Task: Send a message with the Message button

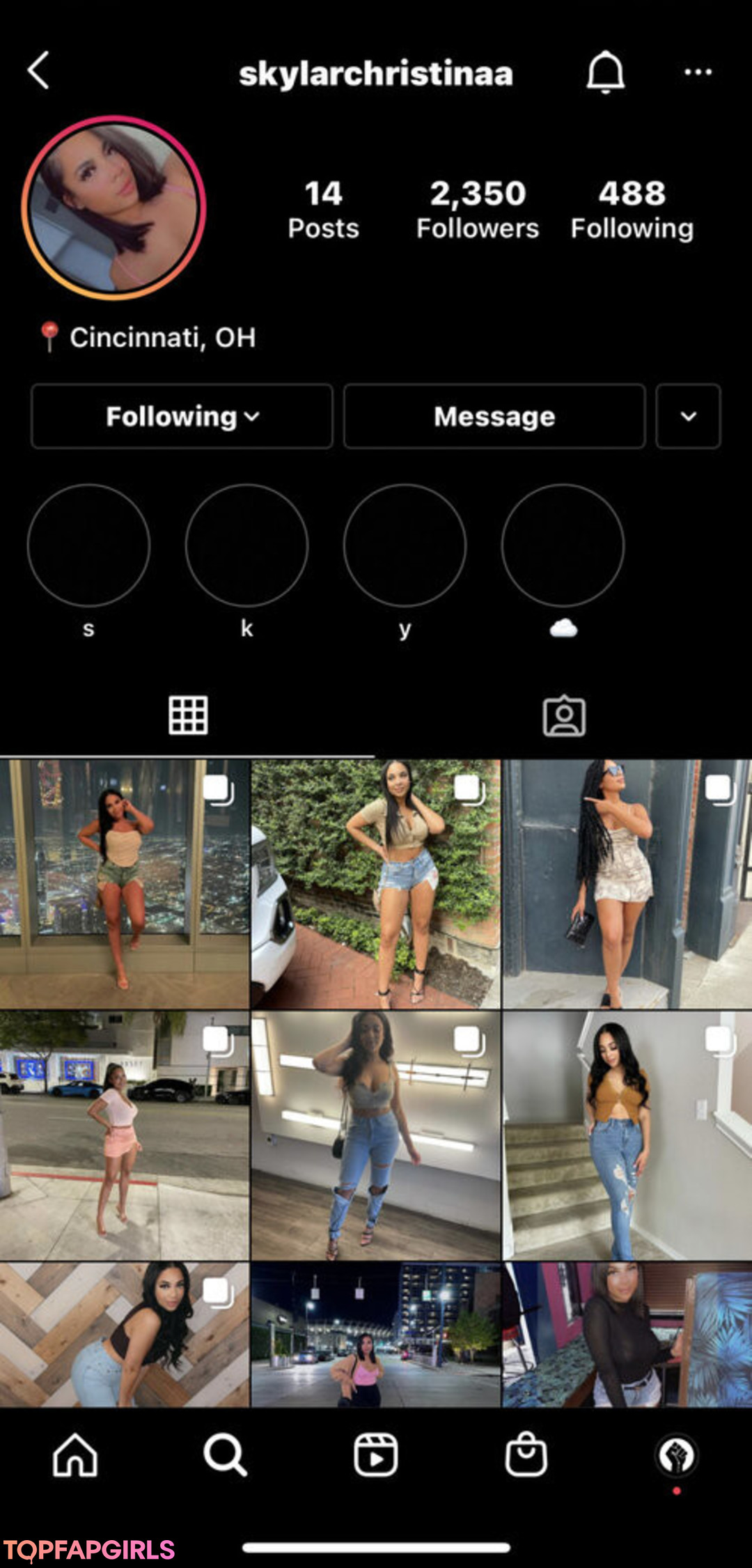Action: pyautogui.click(x=494, y=417)
